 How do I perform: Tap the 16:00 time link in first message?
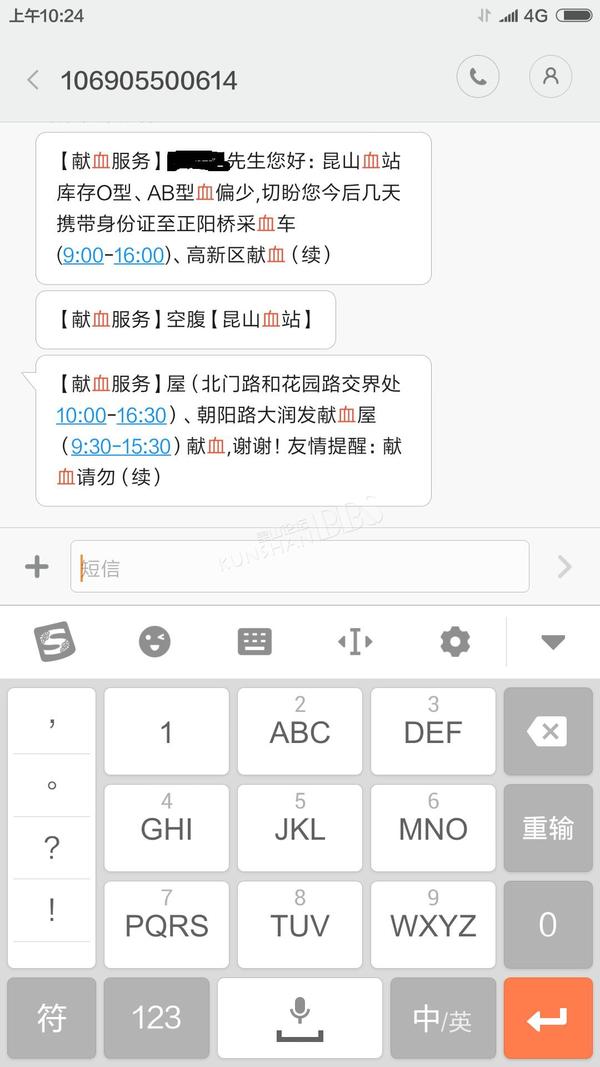(x=139, y=255)
